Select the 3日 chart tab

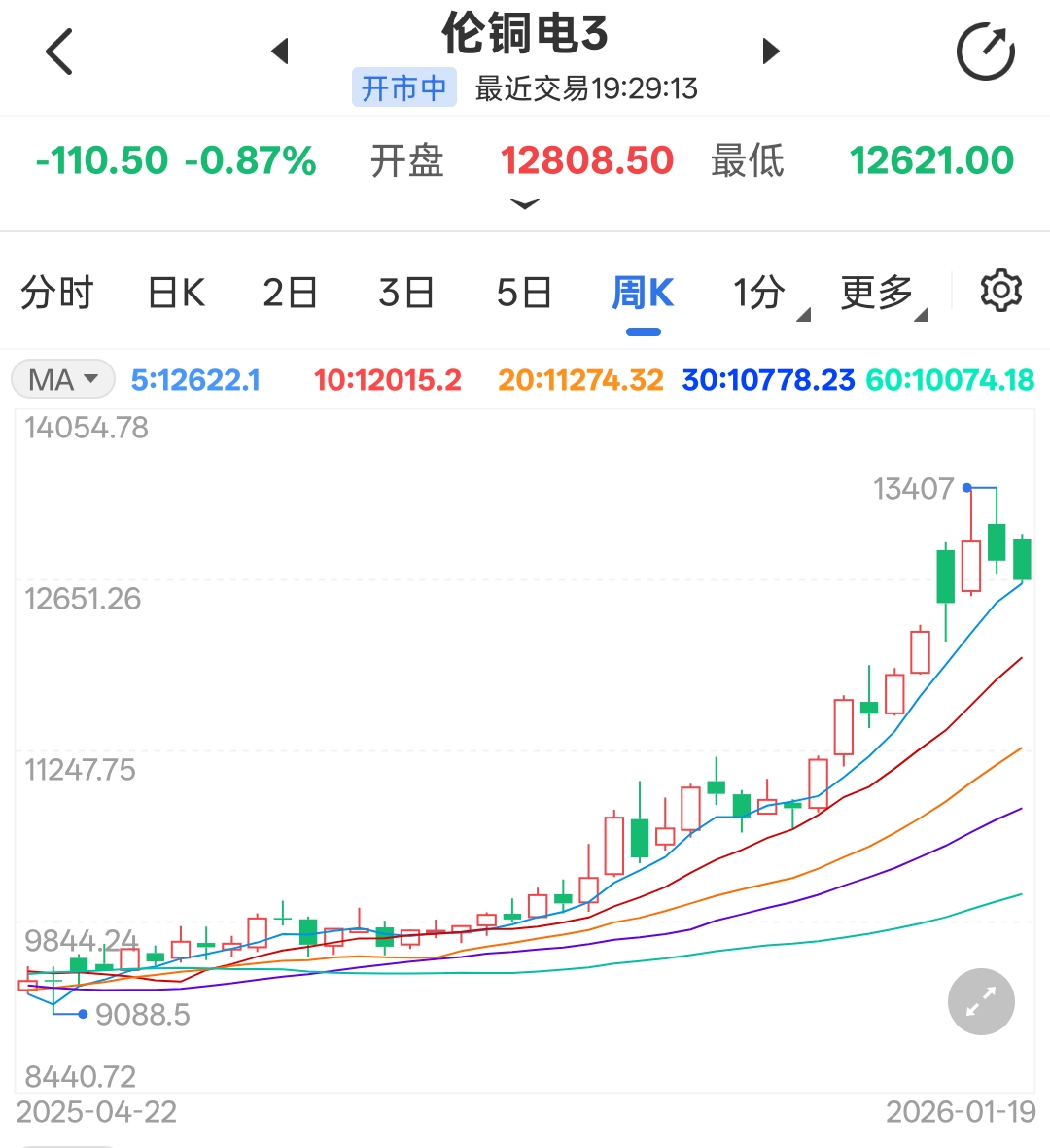405,293
